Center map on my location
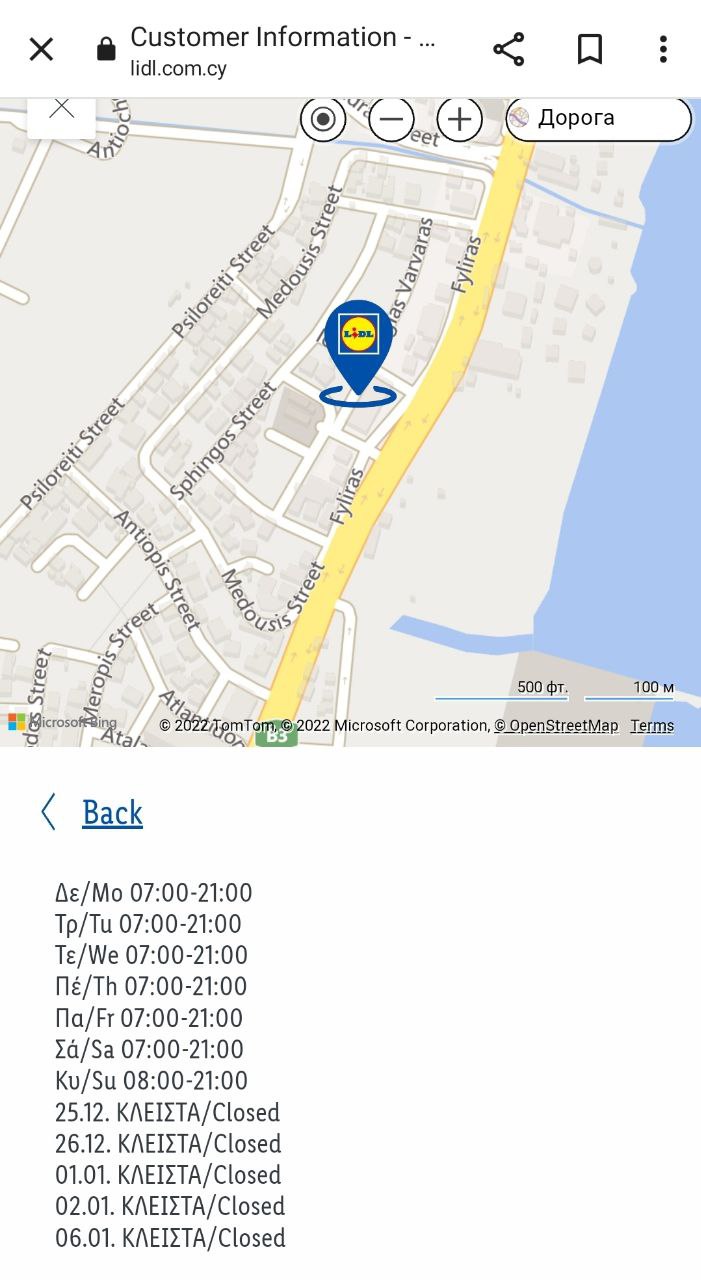This screenshot has height=1280, width=701. click(323, 120)
